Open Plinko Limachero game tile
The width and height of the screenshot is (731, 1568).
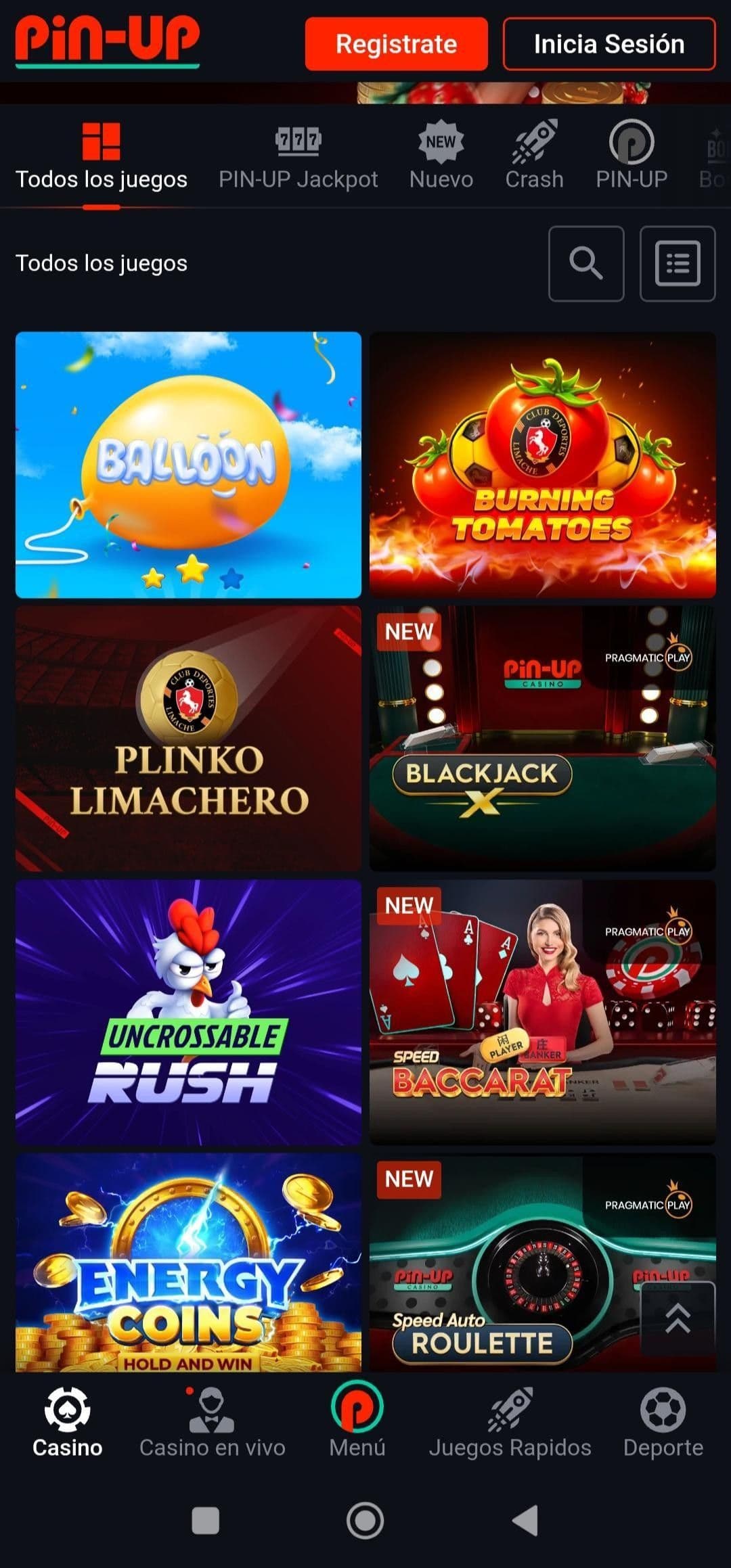[x=188, y=738]
